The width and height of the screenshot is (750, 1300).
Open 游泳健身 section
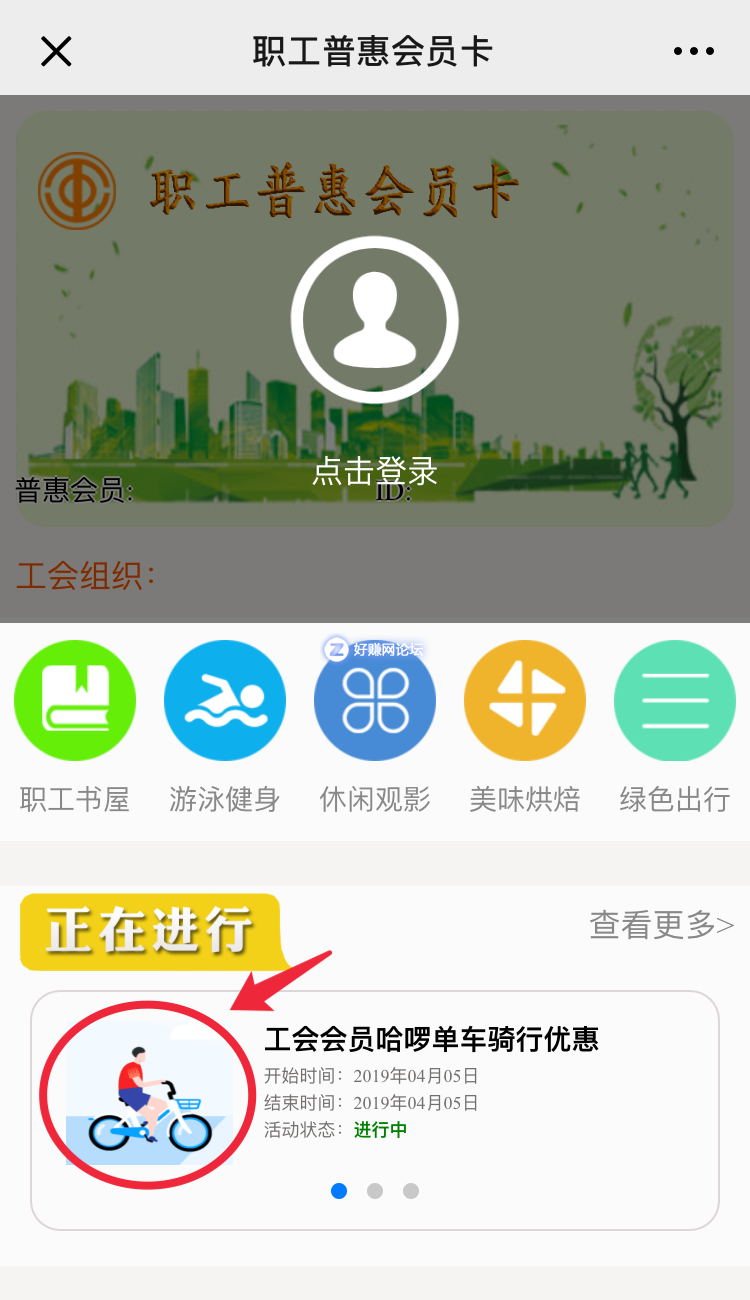click(225, 701)
